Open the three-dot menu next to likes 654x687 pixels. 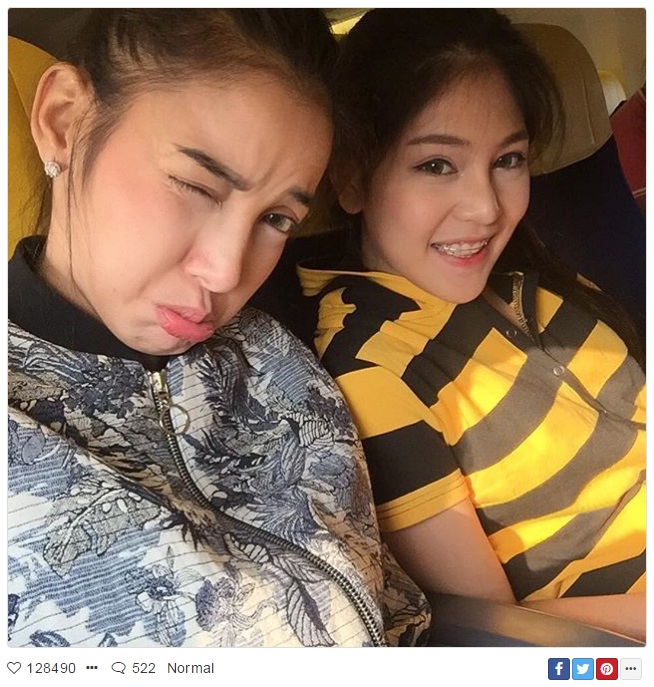[x=92, y=668]
